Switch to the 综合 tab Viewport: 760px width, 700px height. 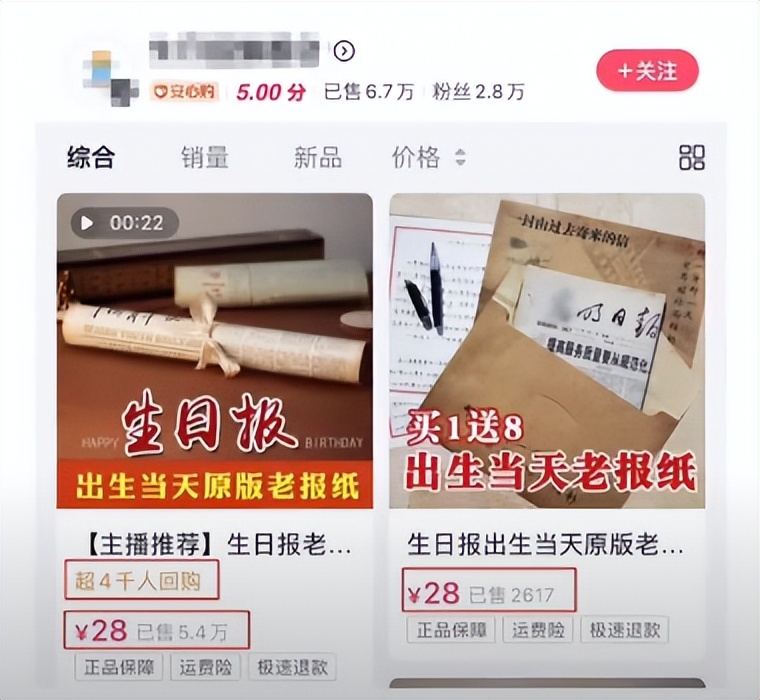pos(91,157)
